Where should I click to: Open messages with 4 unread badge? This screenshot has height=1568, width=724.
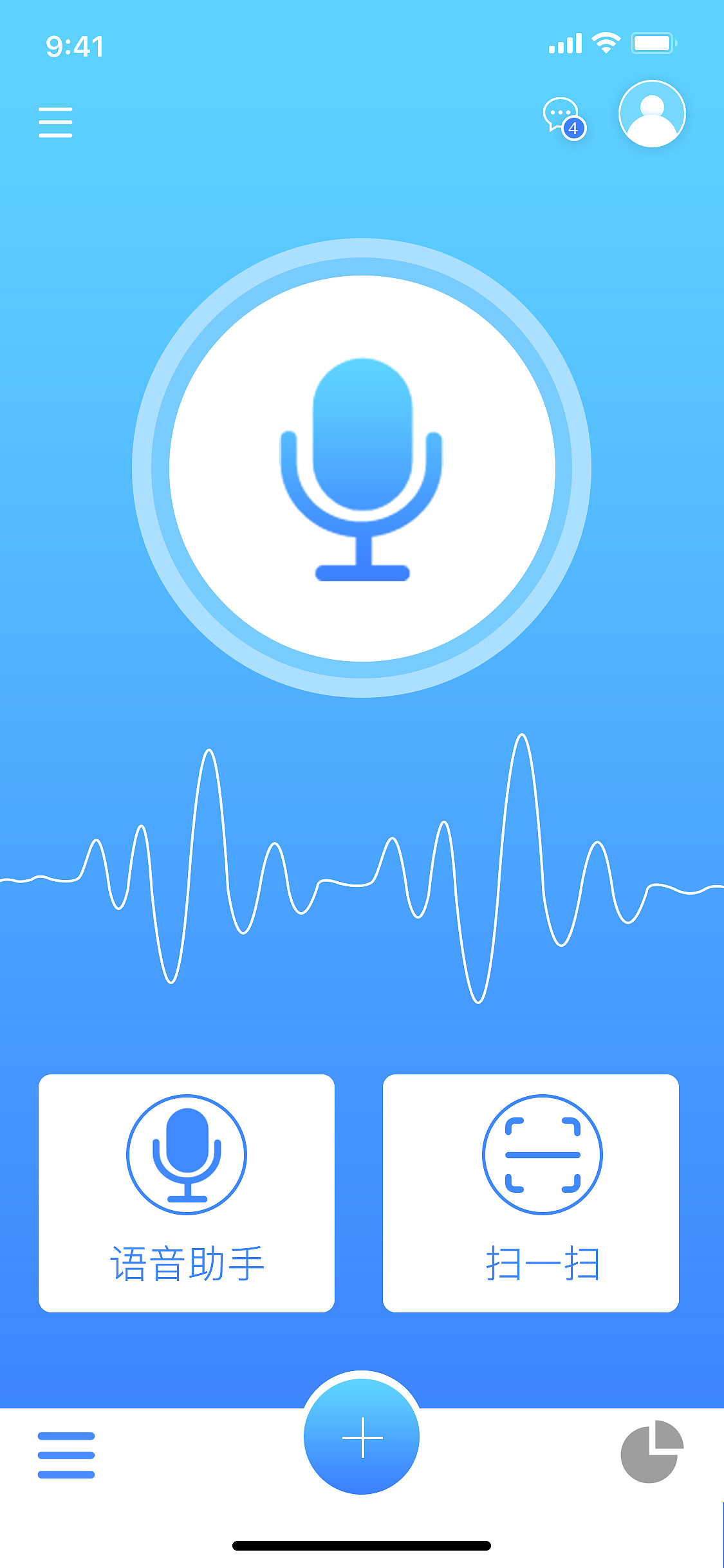[x=563, y=117]
